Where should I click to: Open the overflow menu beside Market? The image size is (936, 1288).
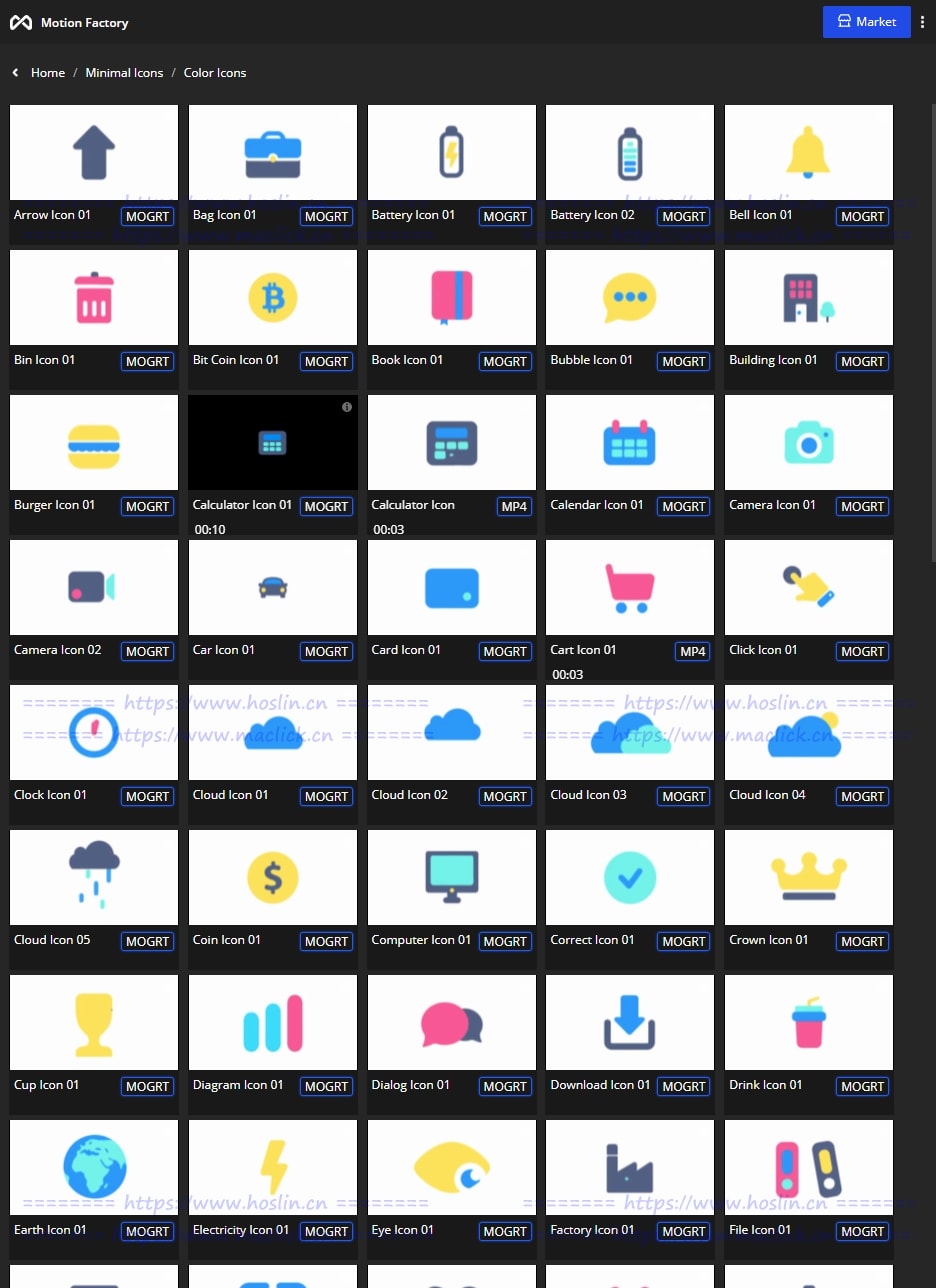[x=922, y=22]
